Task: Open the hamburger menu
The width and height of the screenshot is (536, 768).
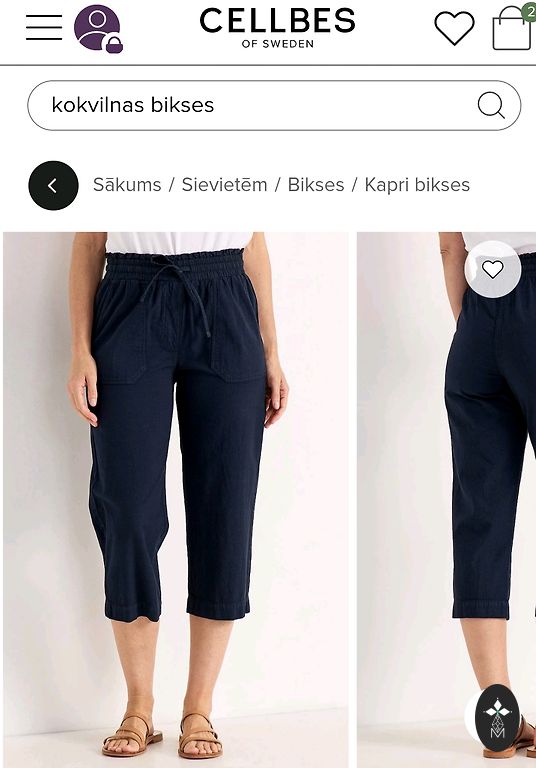Action: pos(44,27)
